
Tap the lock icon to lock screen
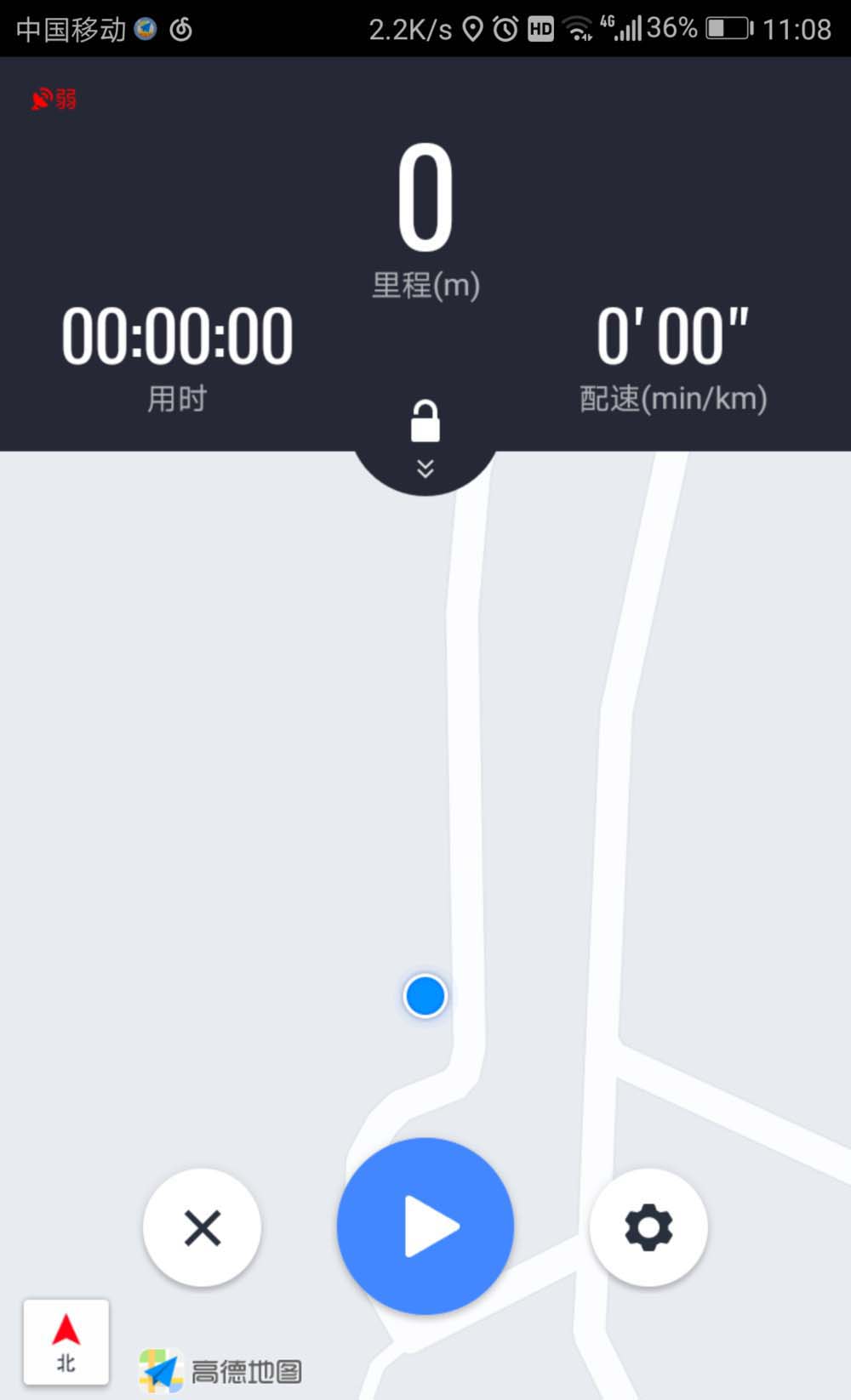click(x=425, y=422)
